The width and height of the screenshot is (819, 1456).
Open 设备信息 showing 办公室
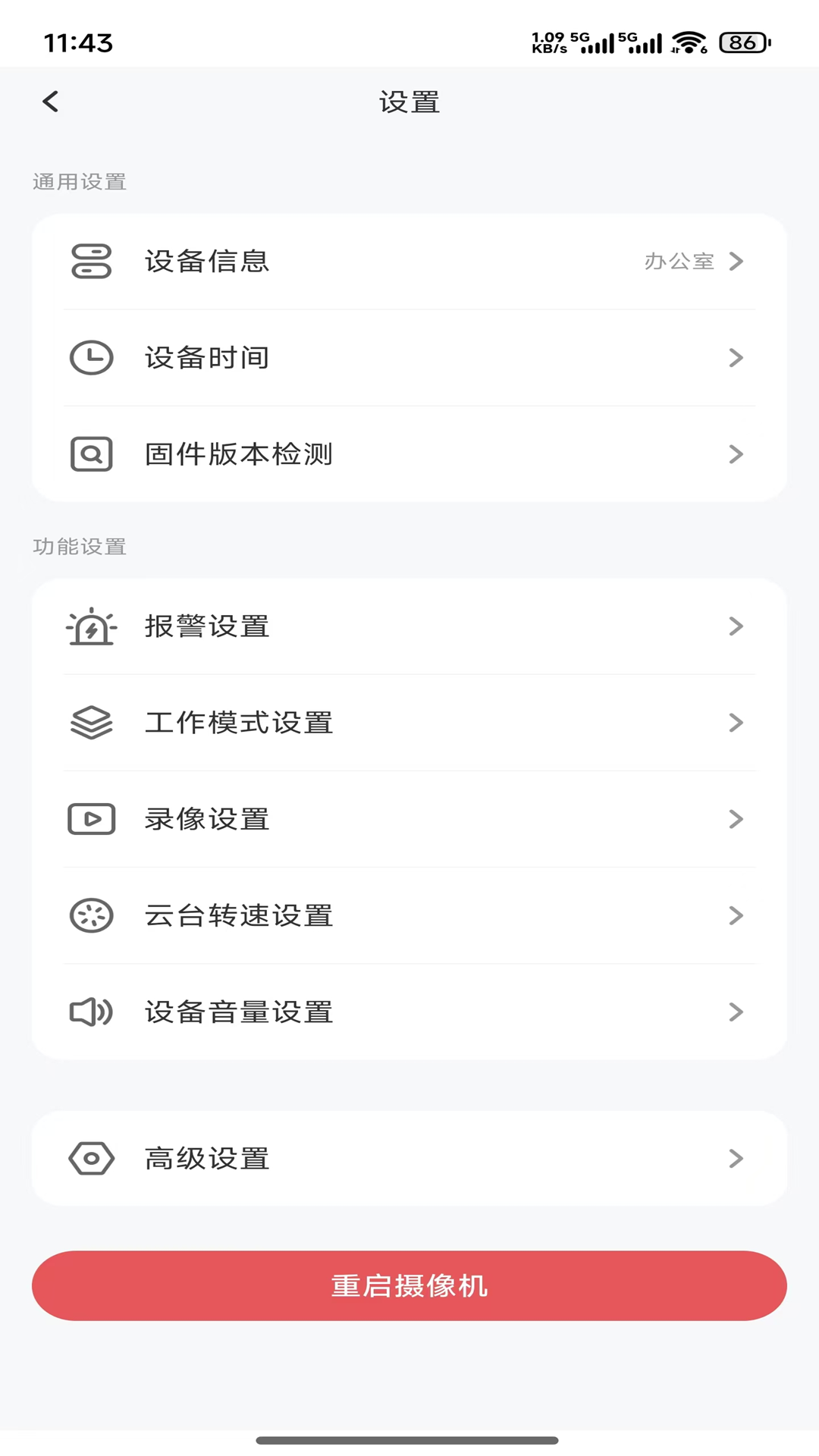(409, 262)
